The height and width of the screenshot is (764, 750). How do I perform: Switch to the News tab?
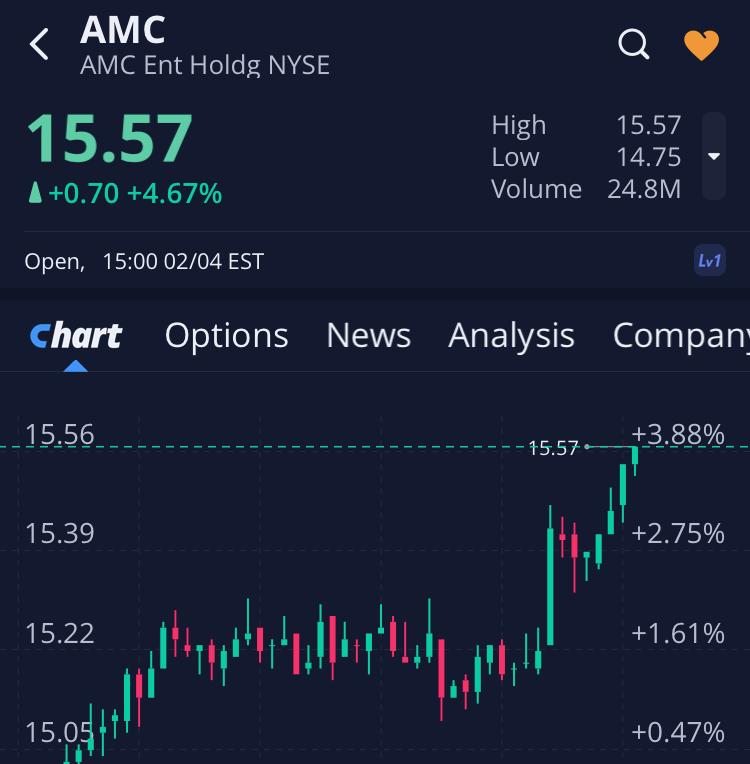[368, 336]
